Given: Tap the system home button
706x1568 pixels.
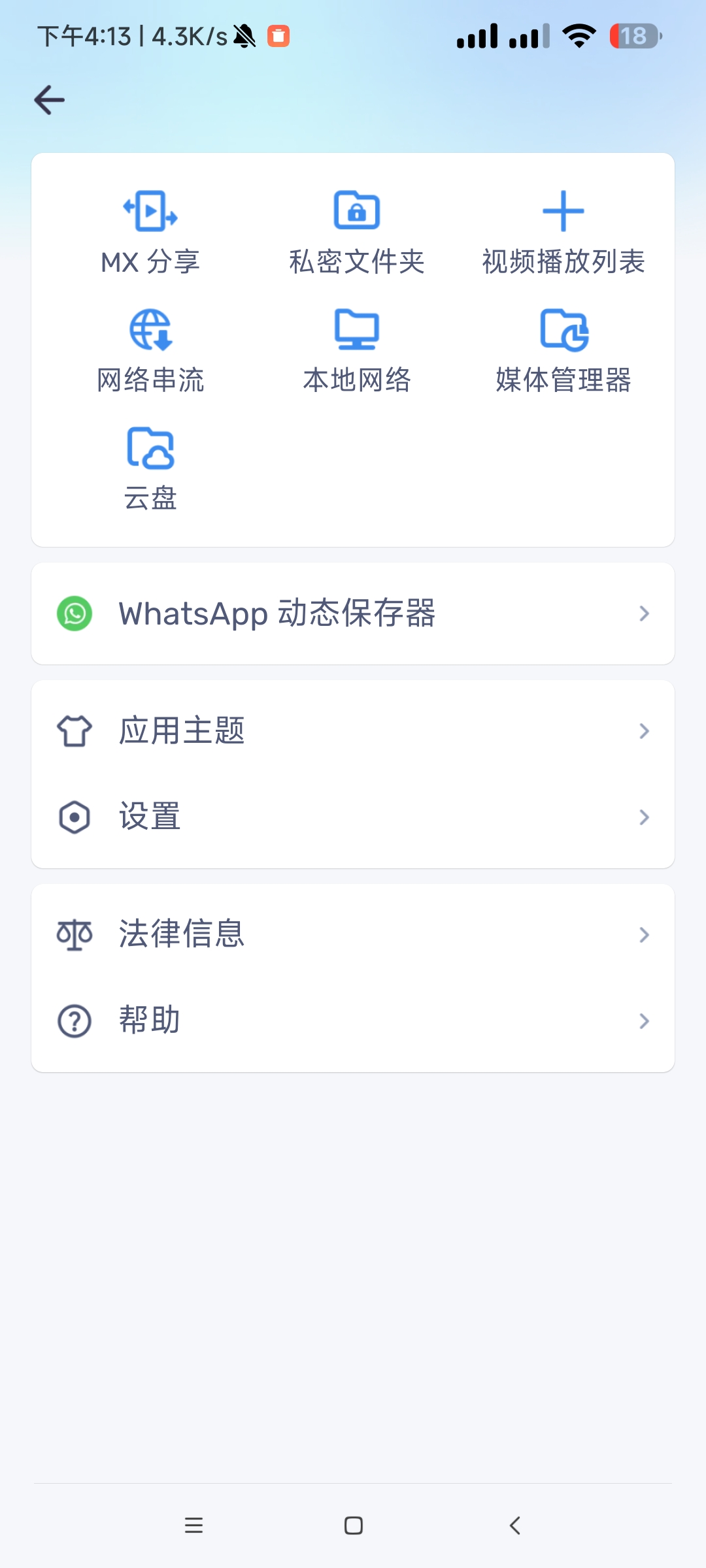Looking at the screenshot, I should [354, 1526].
